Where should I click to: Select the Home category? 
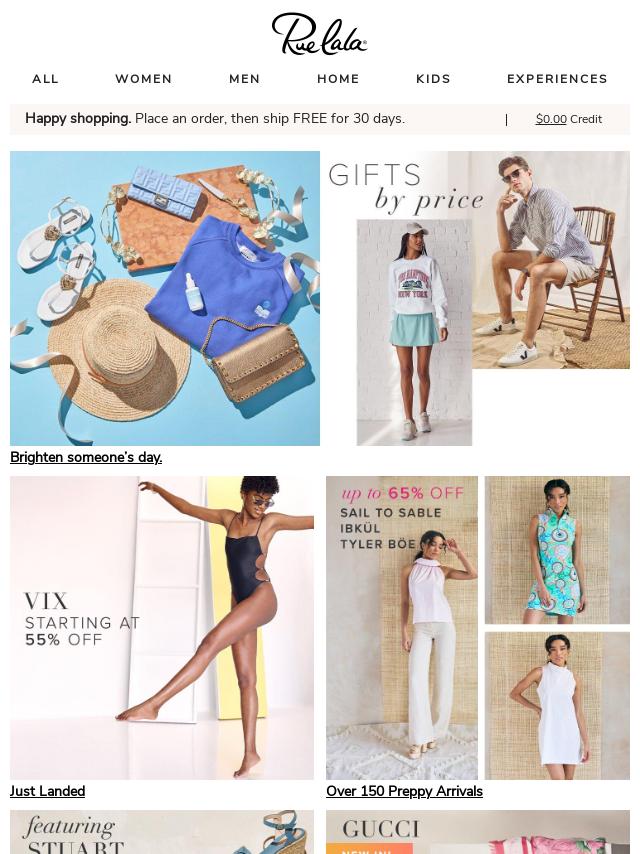[338, 79]
